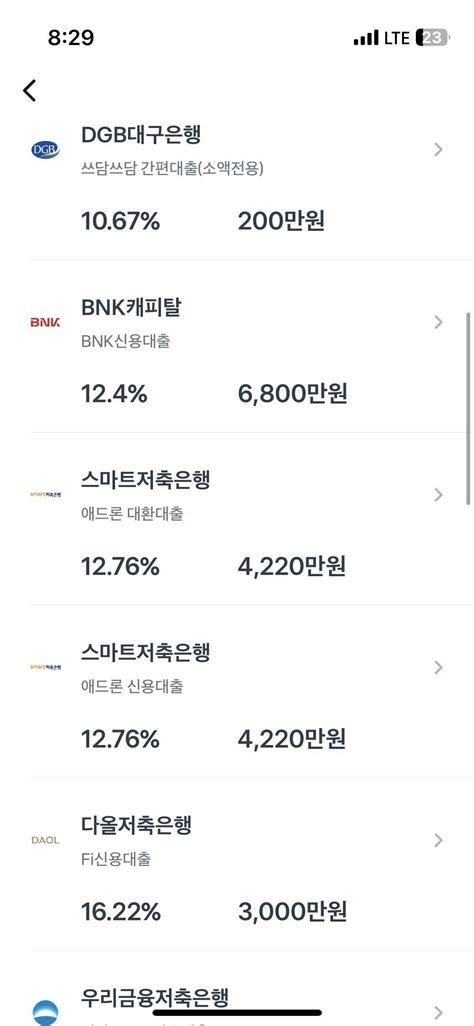View the 다올저축은행 Fi신용대출 offer

237,864
